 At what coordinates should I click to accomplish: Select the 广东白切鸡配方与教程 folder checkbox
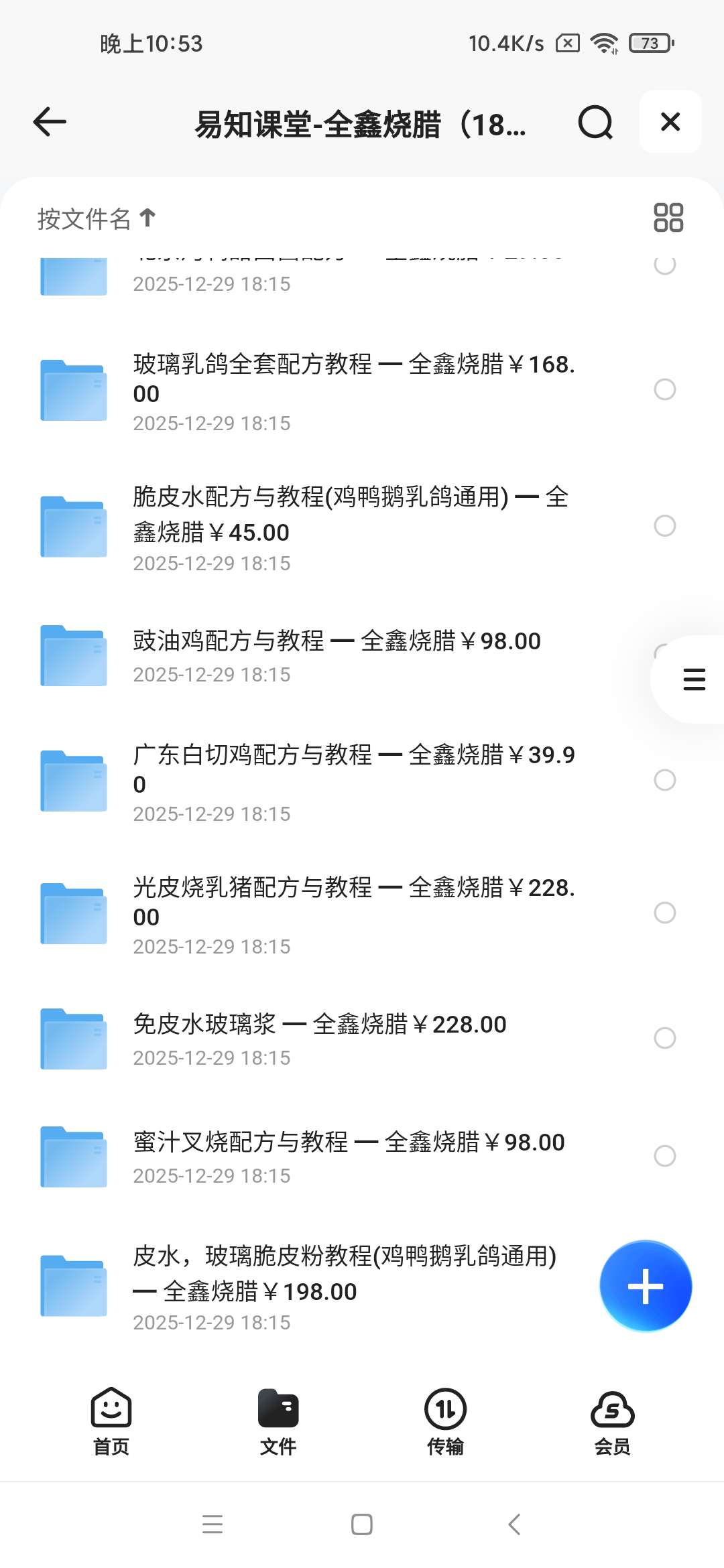(x=664, y=780)
